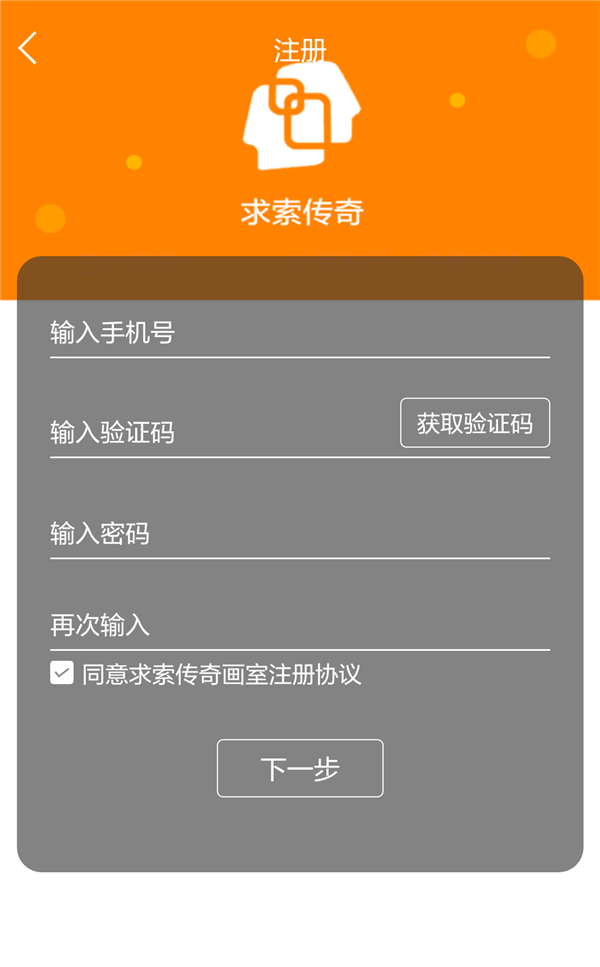Focus the 输入密码 password field

click(x=300, y=533)
